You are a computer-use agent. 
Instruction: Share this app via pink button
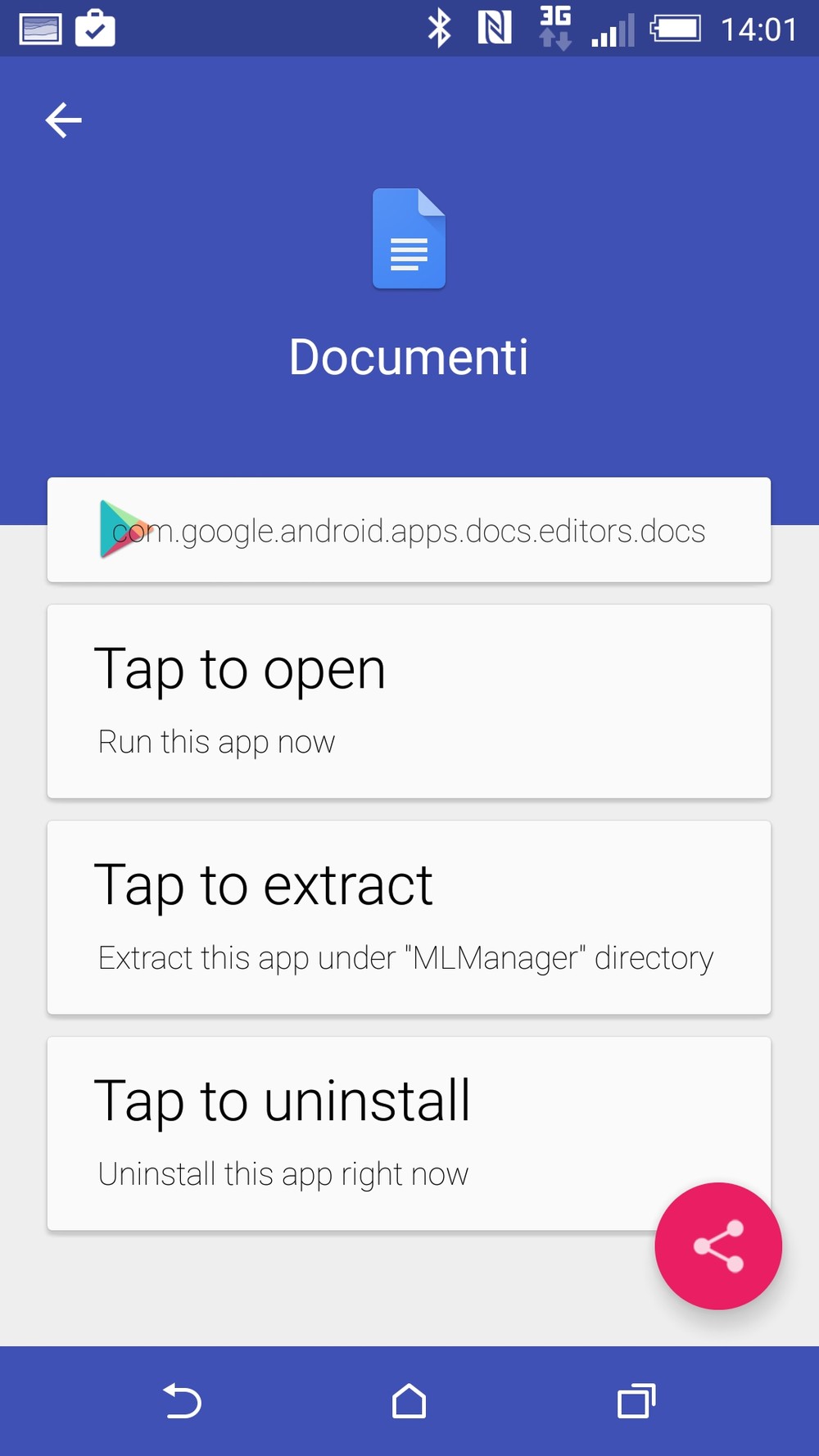click(x=718, y=1246)
